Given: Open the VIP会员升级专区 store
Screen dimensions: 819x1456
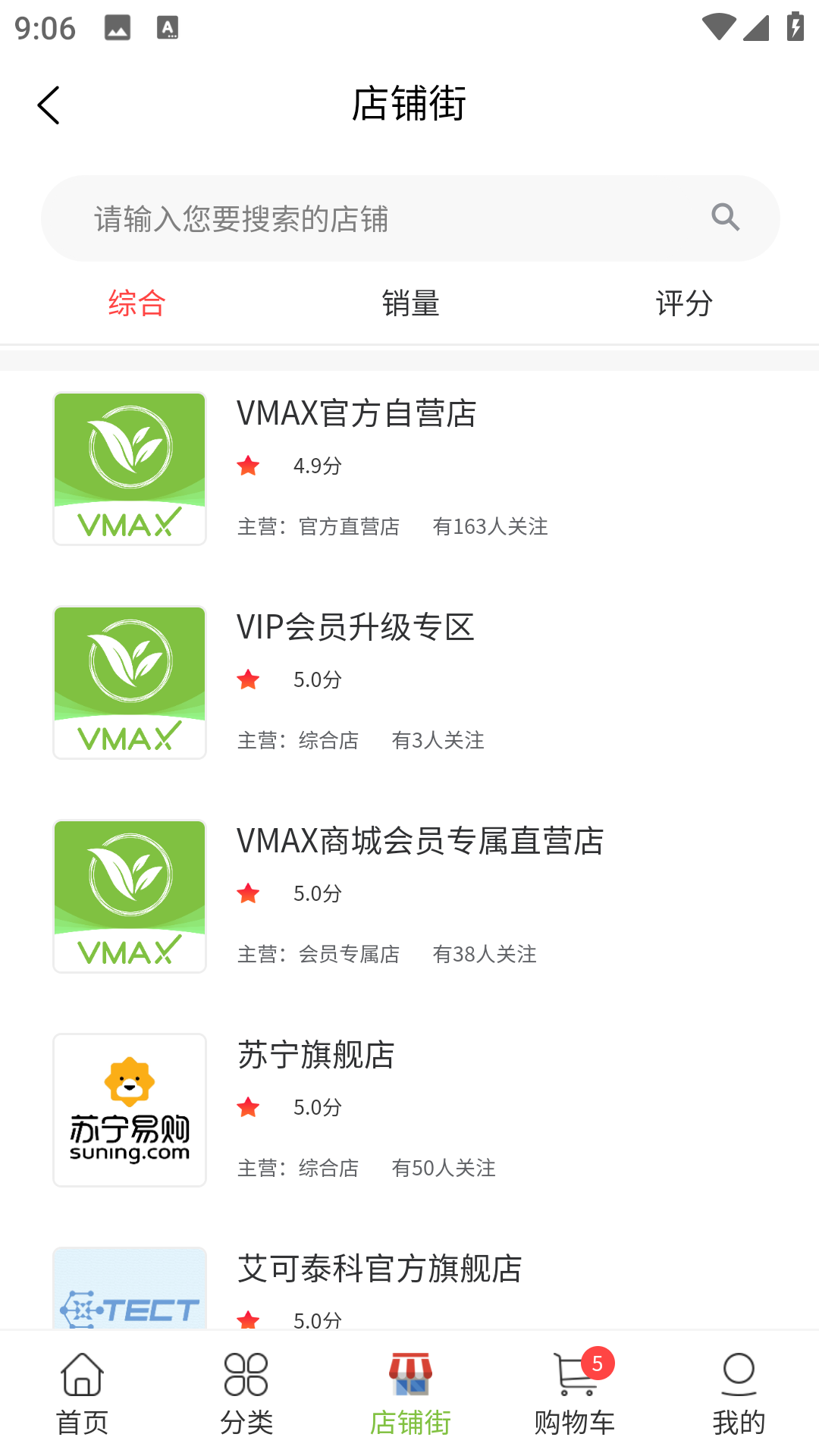Looking at the screenshot, I should point(409,682).
